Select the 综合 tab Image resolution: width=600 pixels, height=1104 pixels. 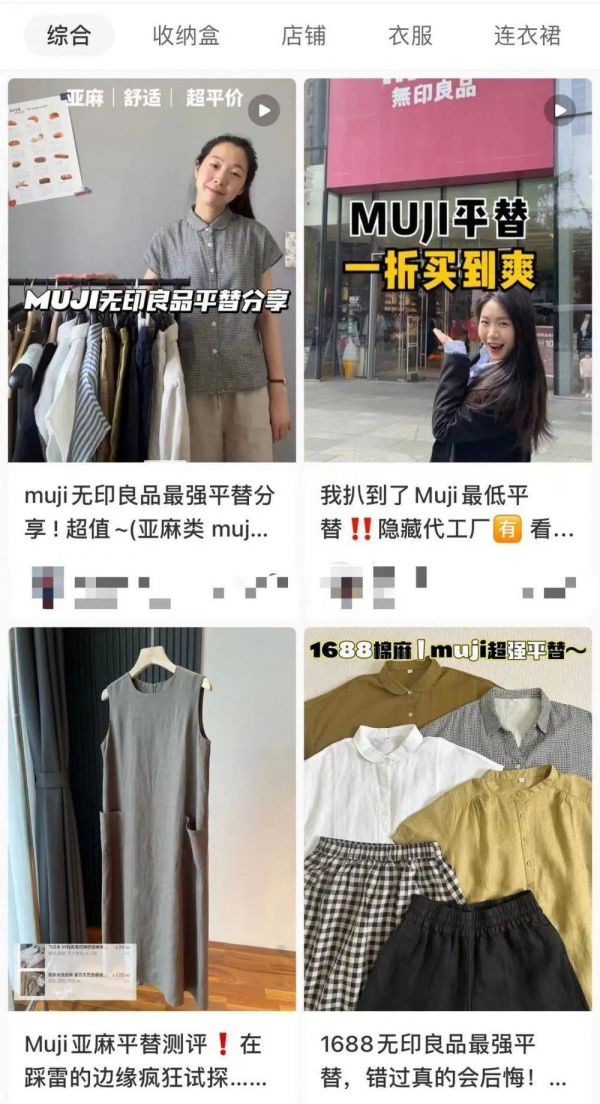(x=69, y=37)
